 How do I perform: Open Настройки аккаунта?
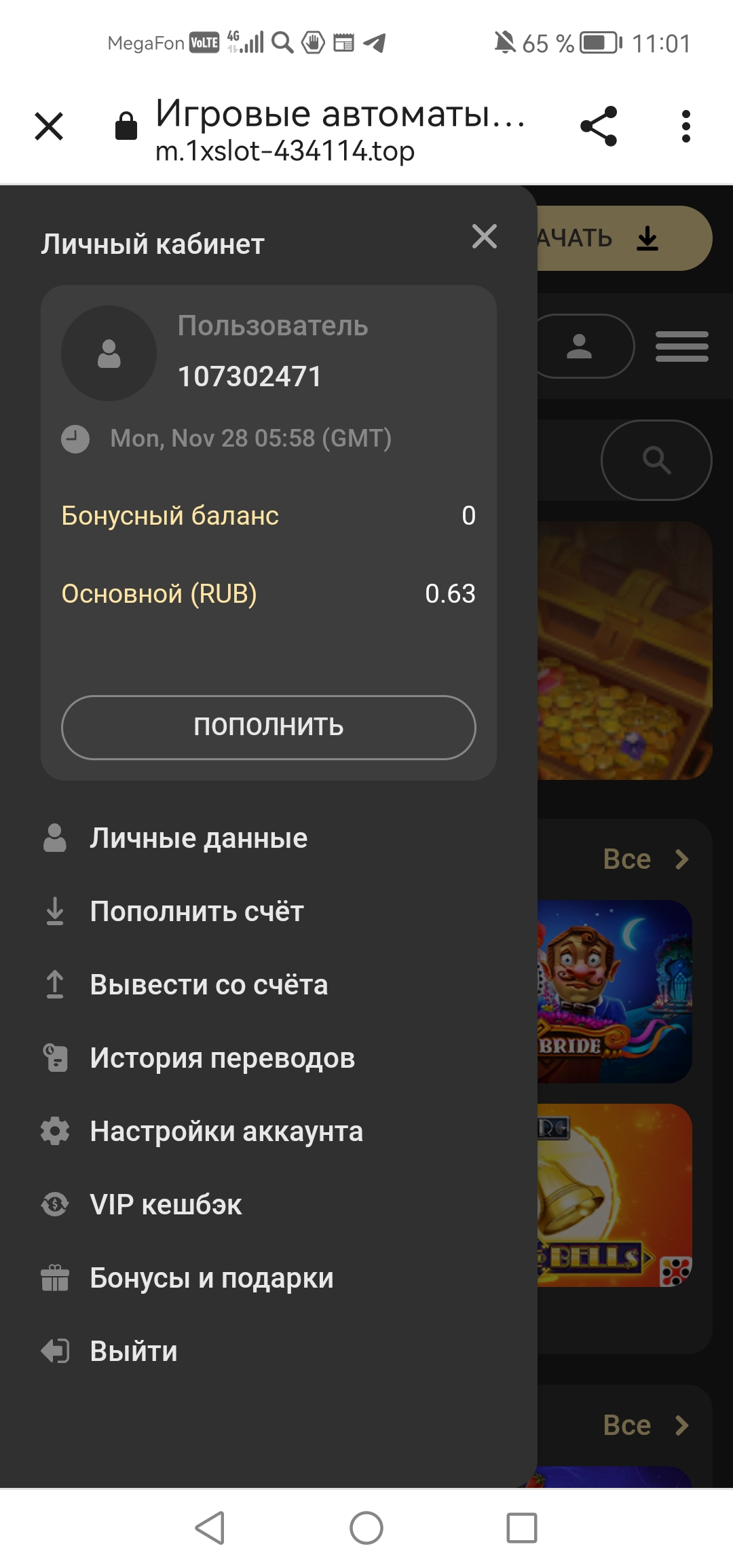click(x=226, y=1132)
